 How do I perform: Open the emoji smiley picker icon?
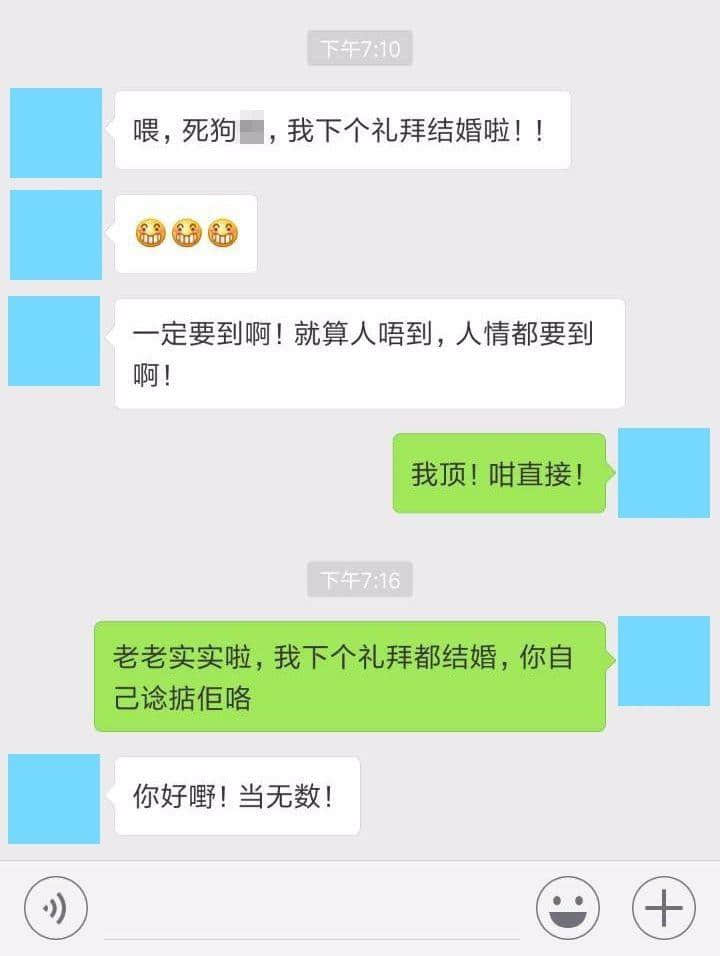(x=567, y=908)
